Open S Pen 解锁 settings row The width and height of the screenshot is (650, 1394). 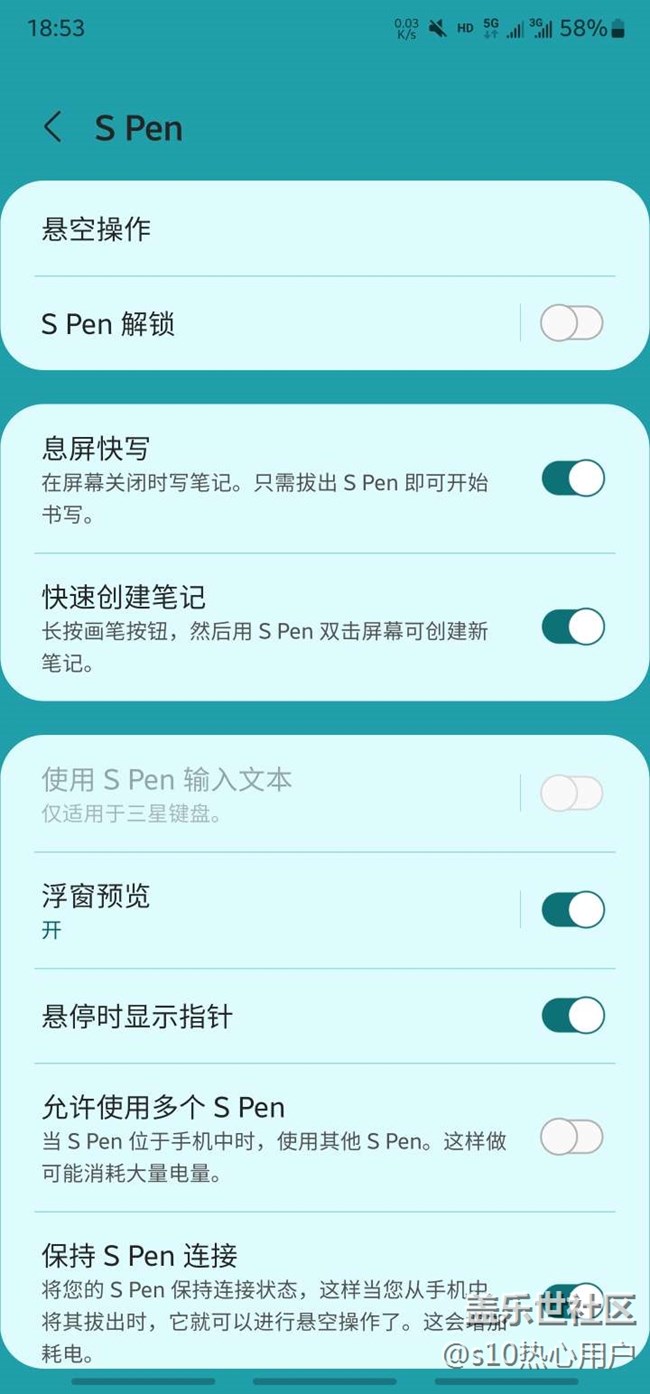click(x=260, y=324)
